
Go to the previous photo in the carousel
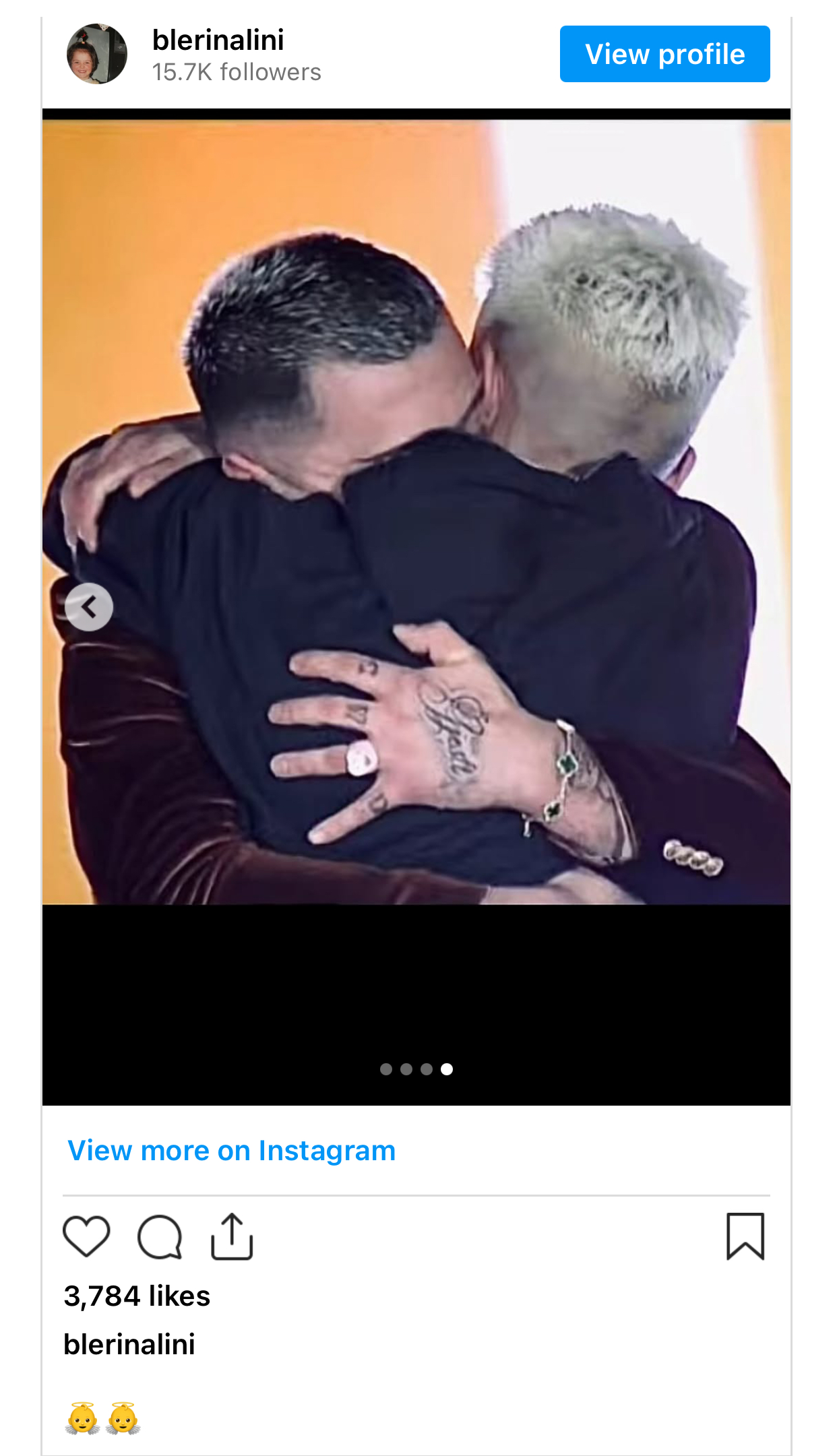point(89,607)
